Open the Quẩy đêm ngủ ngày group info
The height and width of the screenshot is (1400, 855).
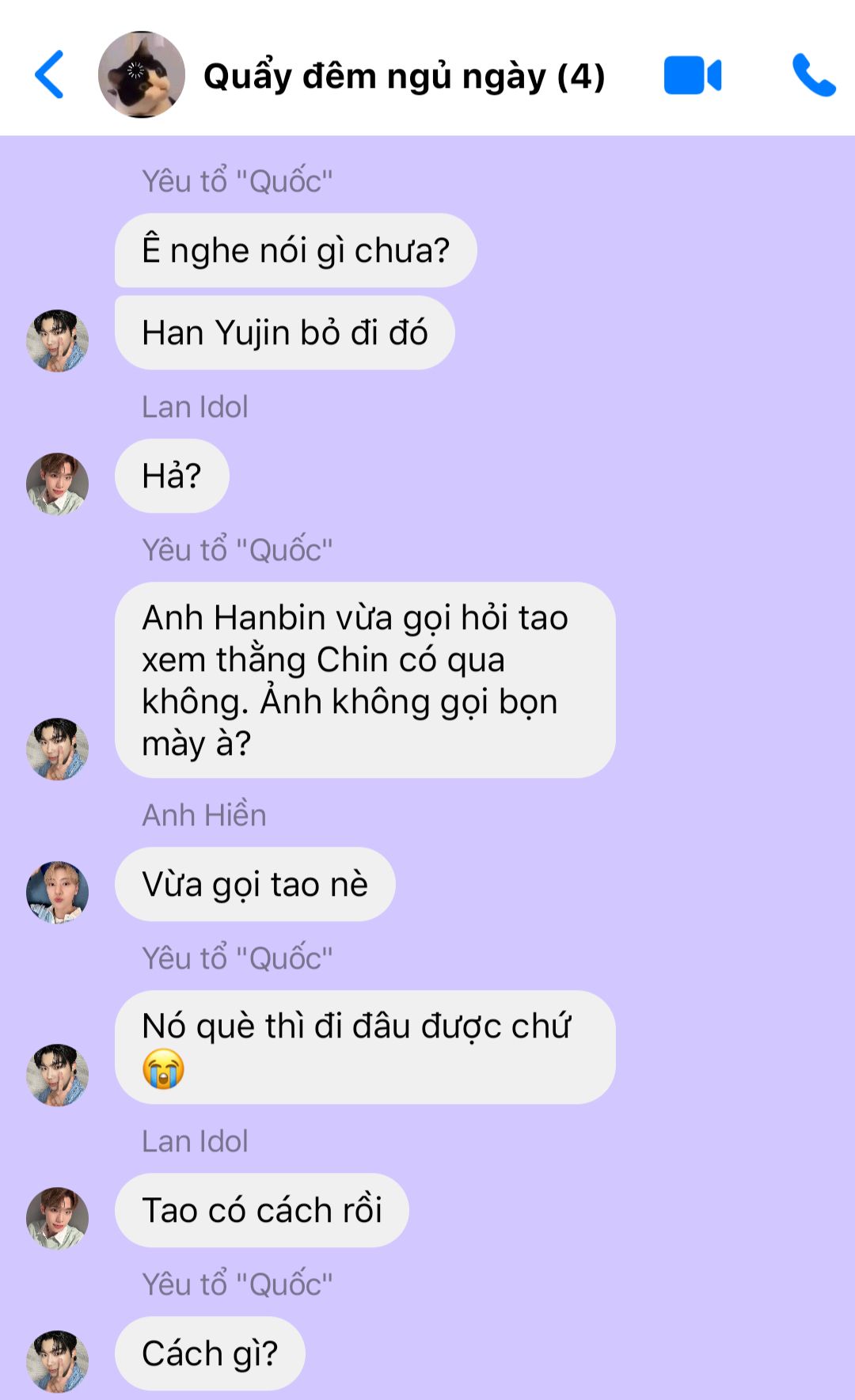point(404,77)
